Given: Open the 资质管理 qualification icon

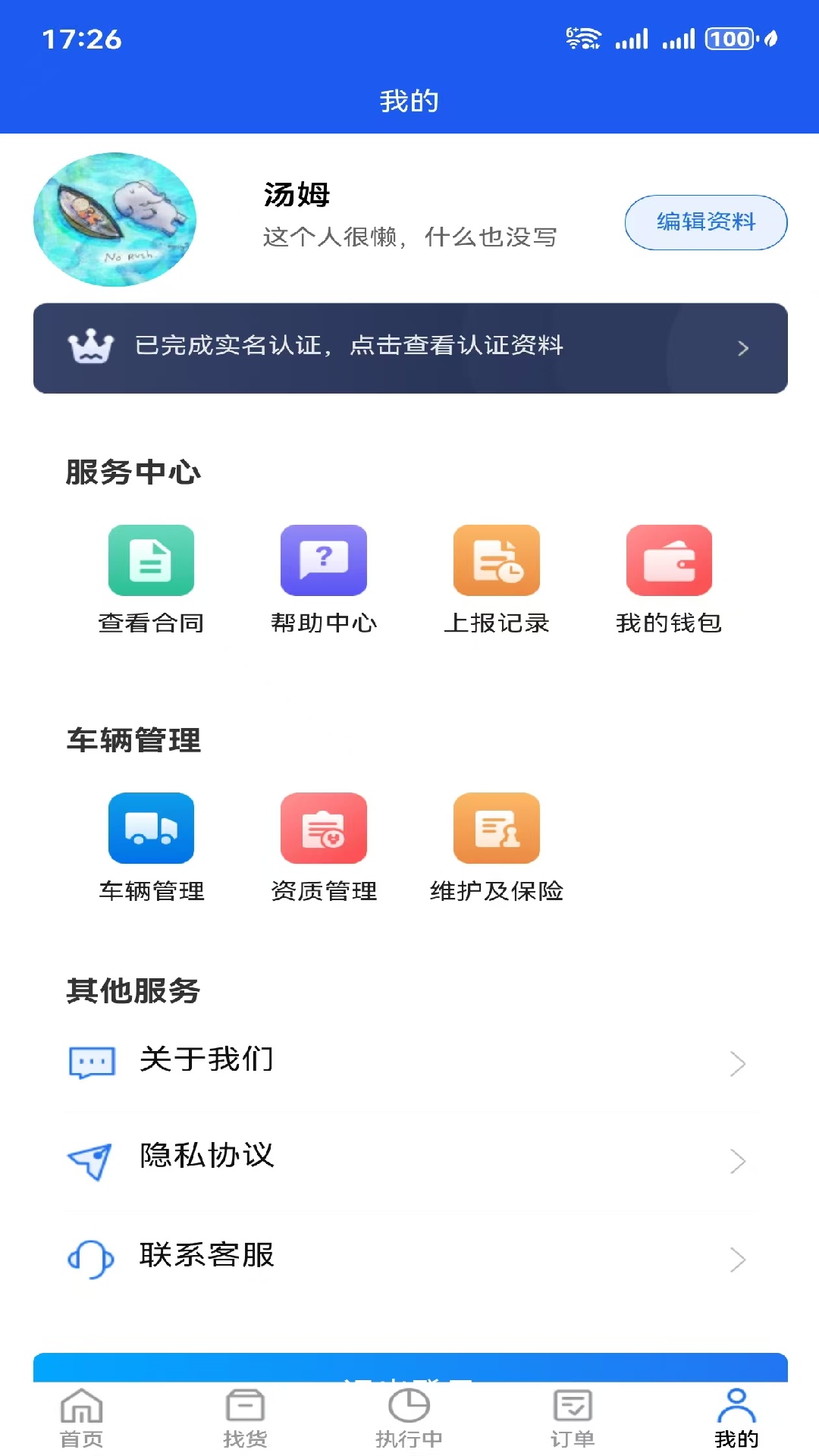Looking at the screenshot, I should [x=324, y=827].
